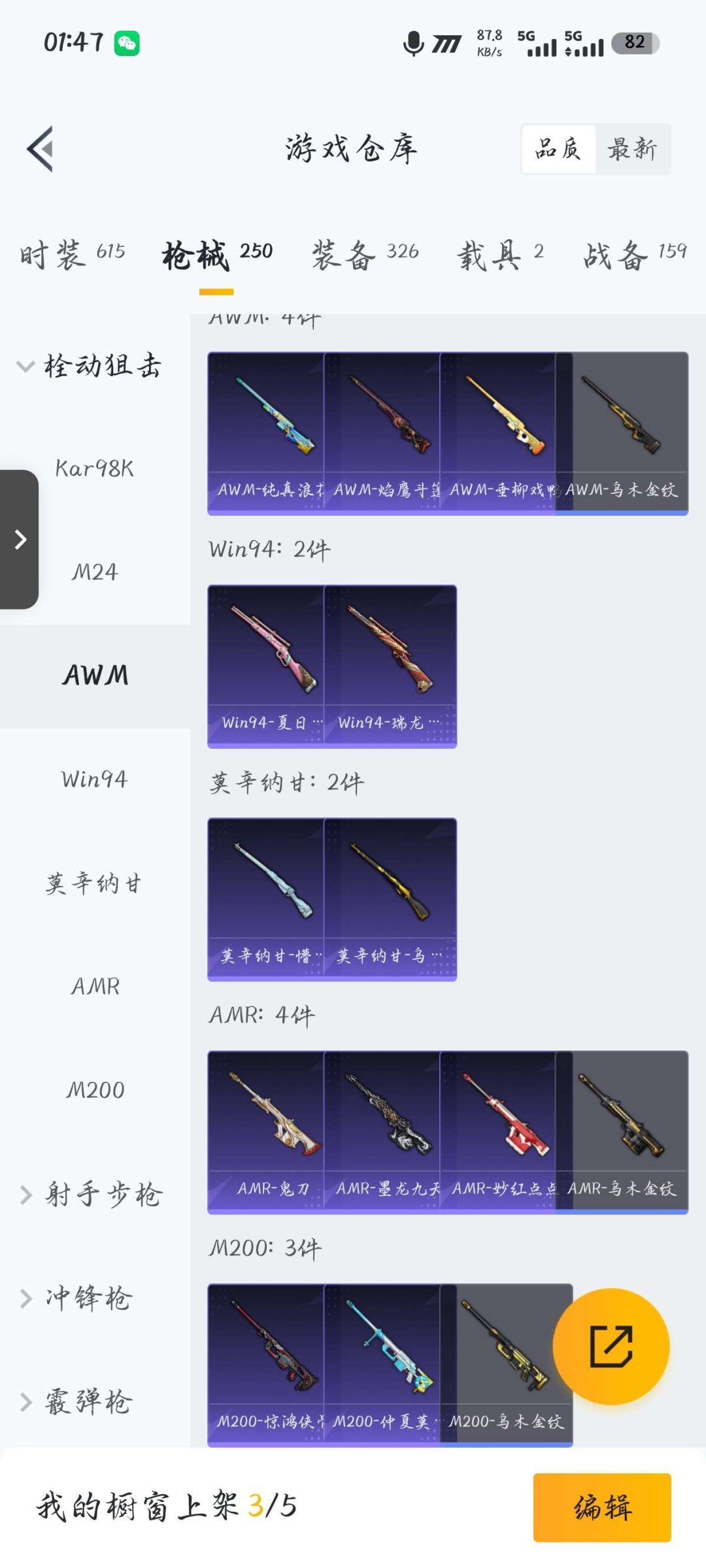Viewport: 706px width, 1568px height.
Task: Expand the 冲锋枪 category
Action: 78,1298
